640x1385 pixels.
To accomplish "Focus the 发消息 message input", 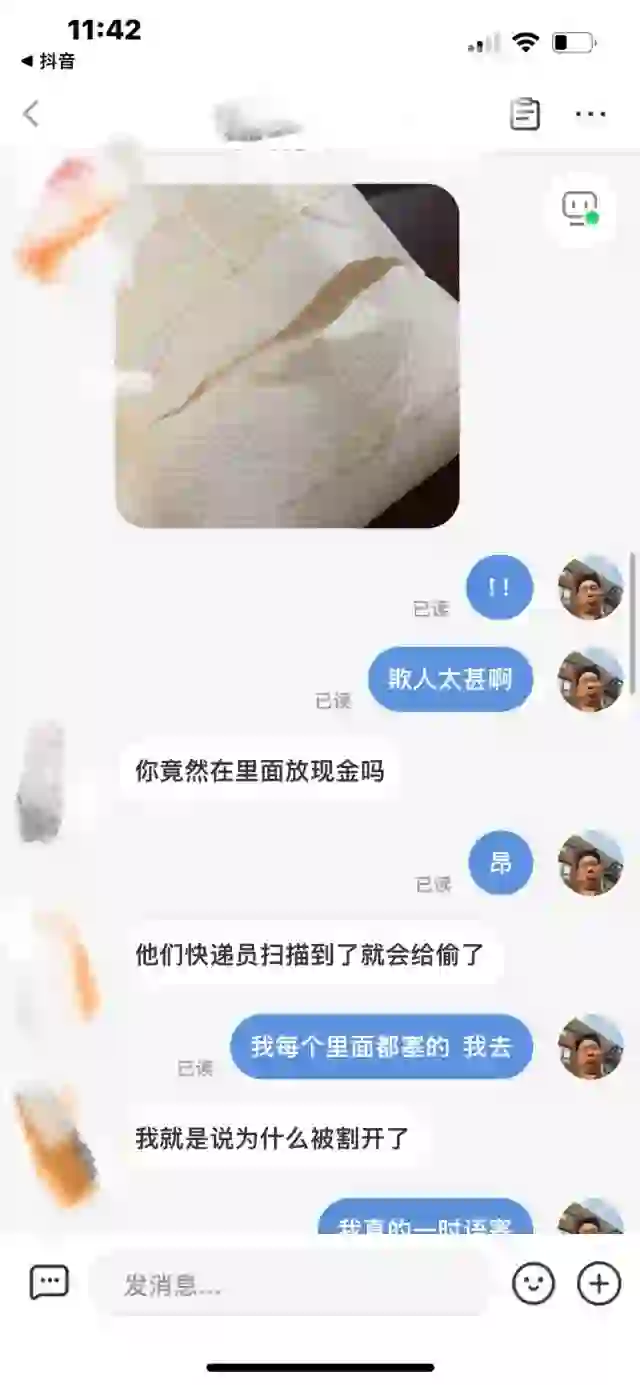I will coord(291,1284).
